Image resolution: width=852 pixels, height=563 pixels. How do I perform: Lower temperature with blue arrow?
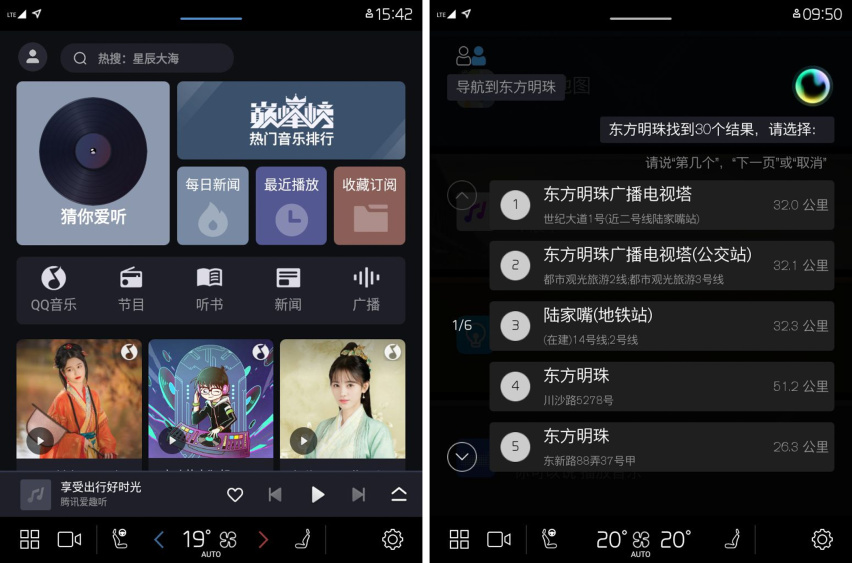[x=158, y=540]
